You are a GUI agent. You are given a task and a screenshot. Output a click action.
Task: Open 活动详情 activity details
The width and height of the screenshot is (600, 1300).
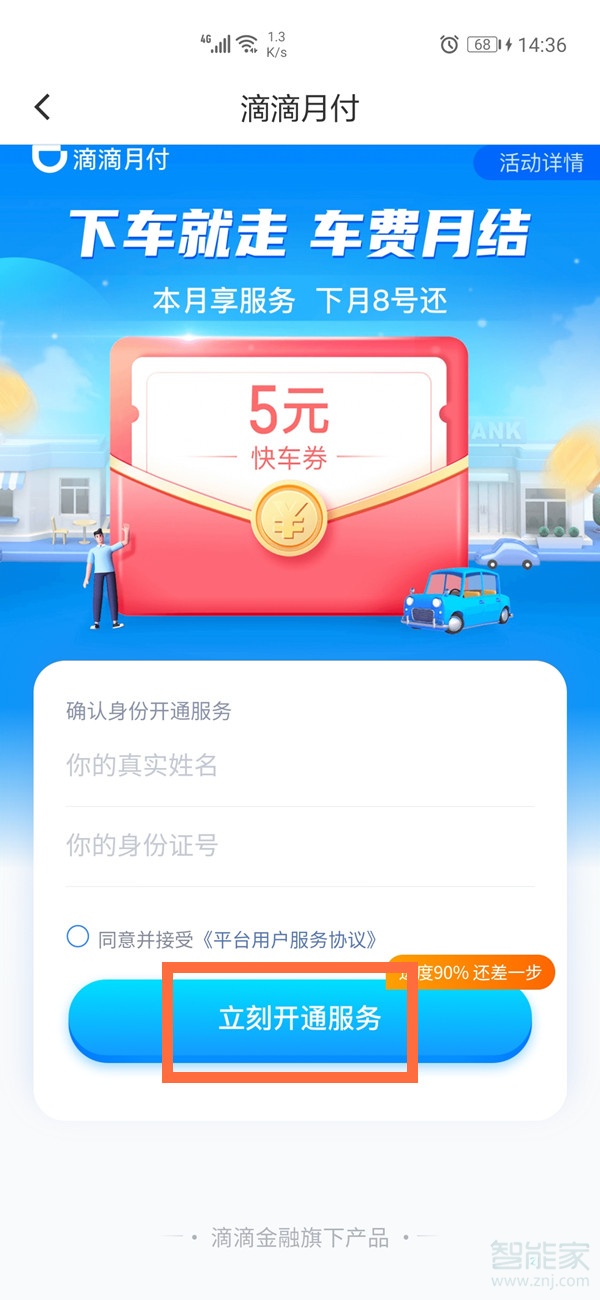[541, 163]
